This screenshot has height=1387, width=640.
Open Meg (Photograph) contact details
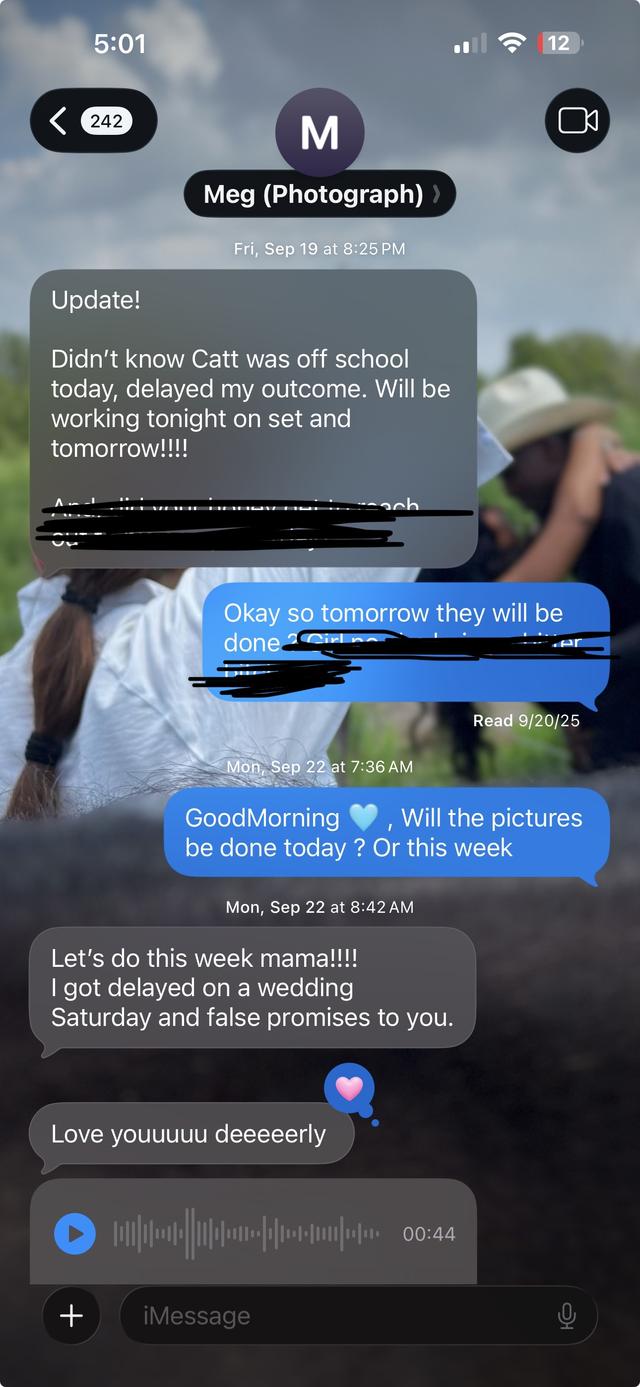(x=319, y=194)
